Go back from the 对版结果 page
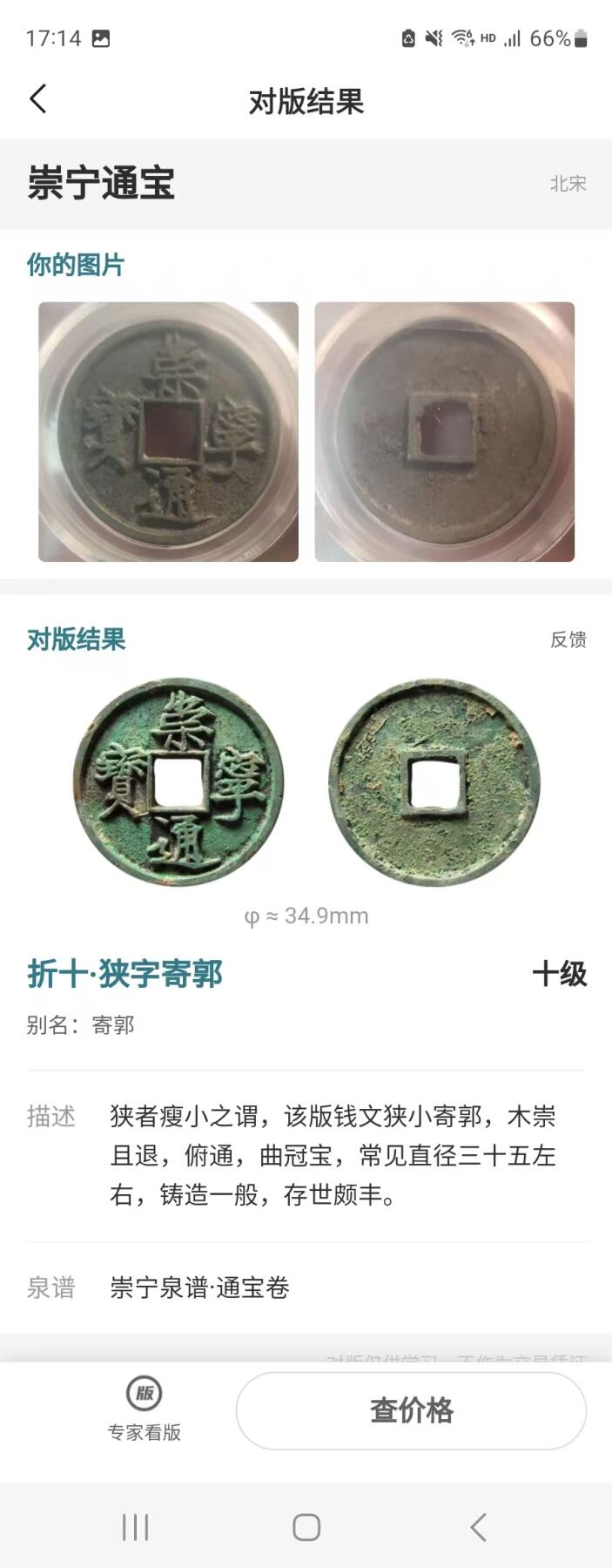612x1568 pixels. pyautogui.click(x=37, y=99)
